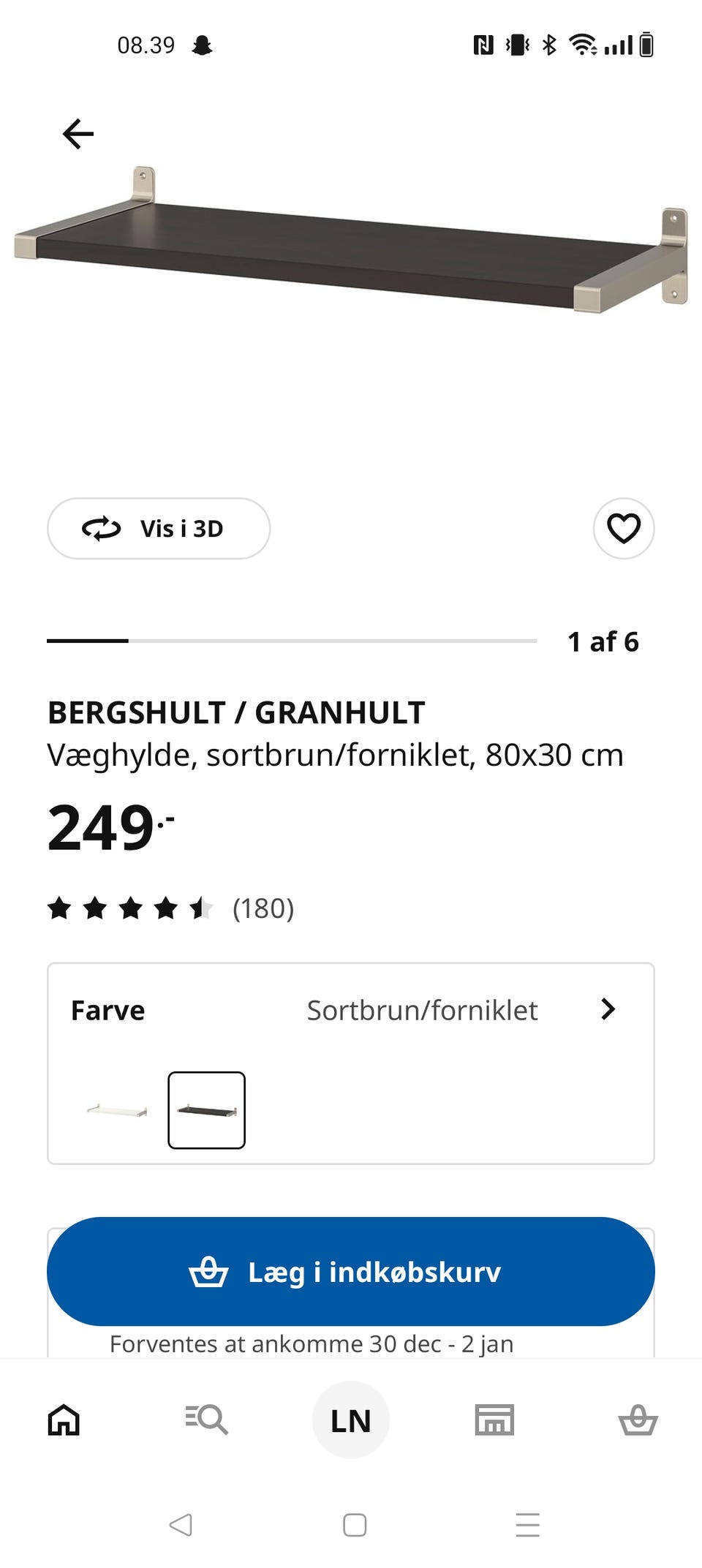Open the shopping cart icon
The image size is (702, 1568).
click(638, 1419)
